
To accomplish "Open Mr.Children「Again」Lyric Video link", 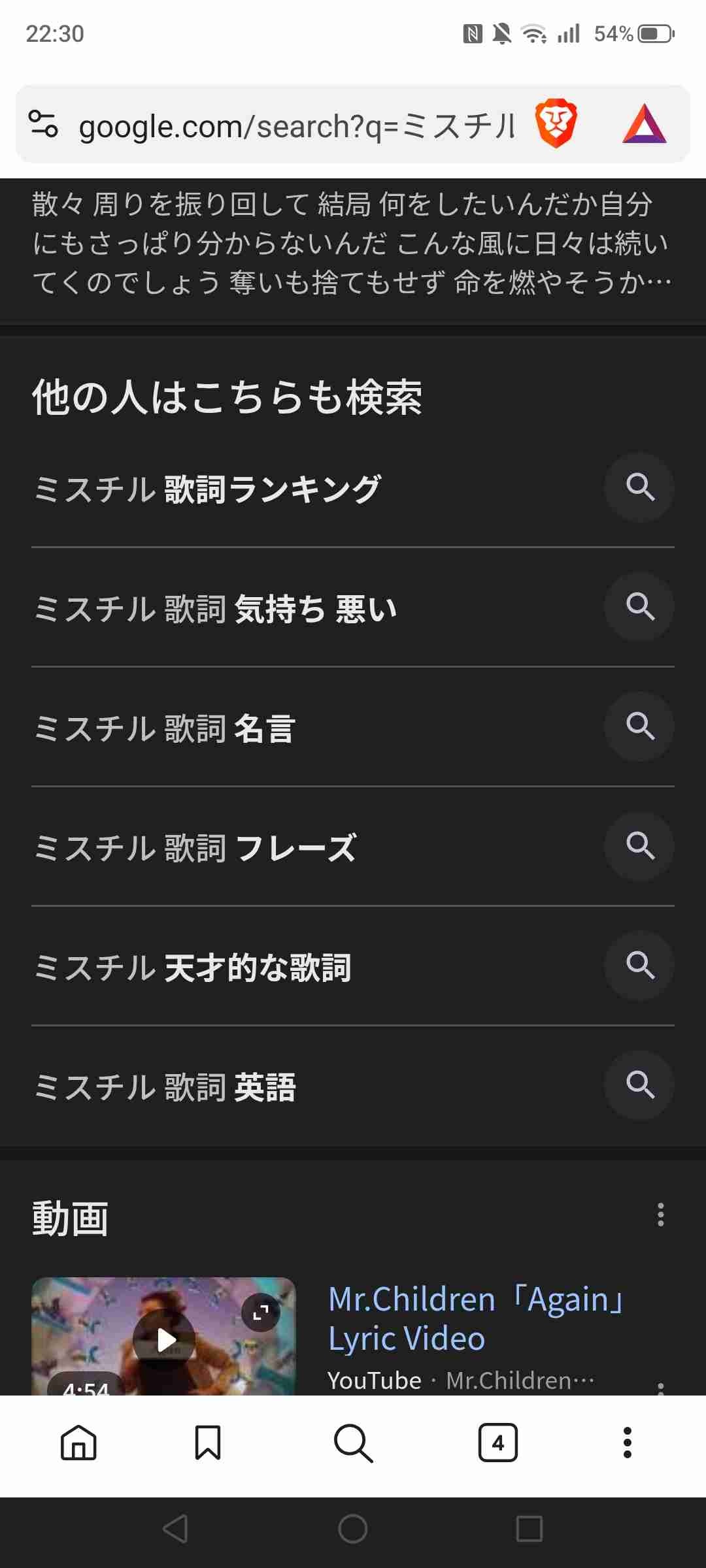I will tap(476, 1318).
